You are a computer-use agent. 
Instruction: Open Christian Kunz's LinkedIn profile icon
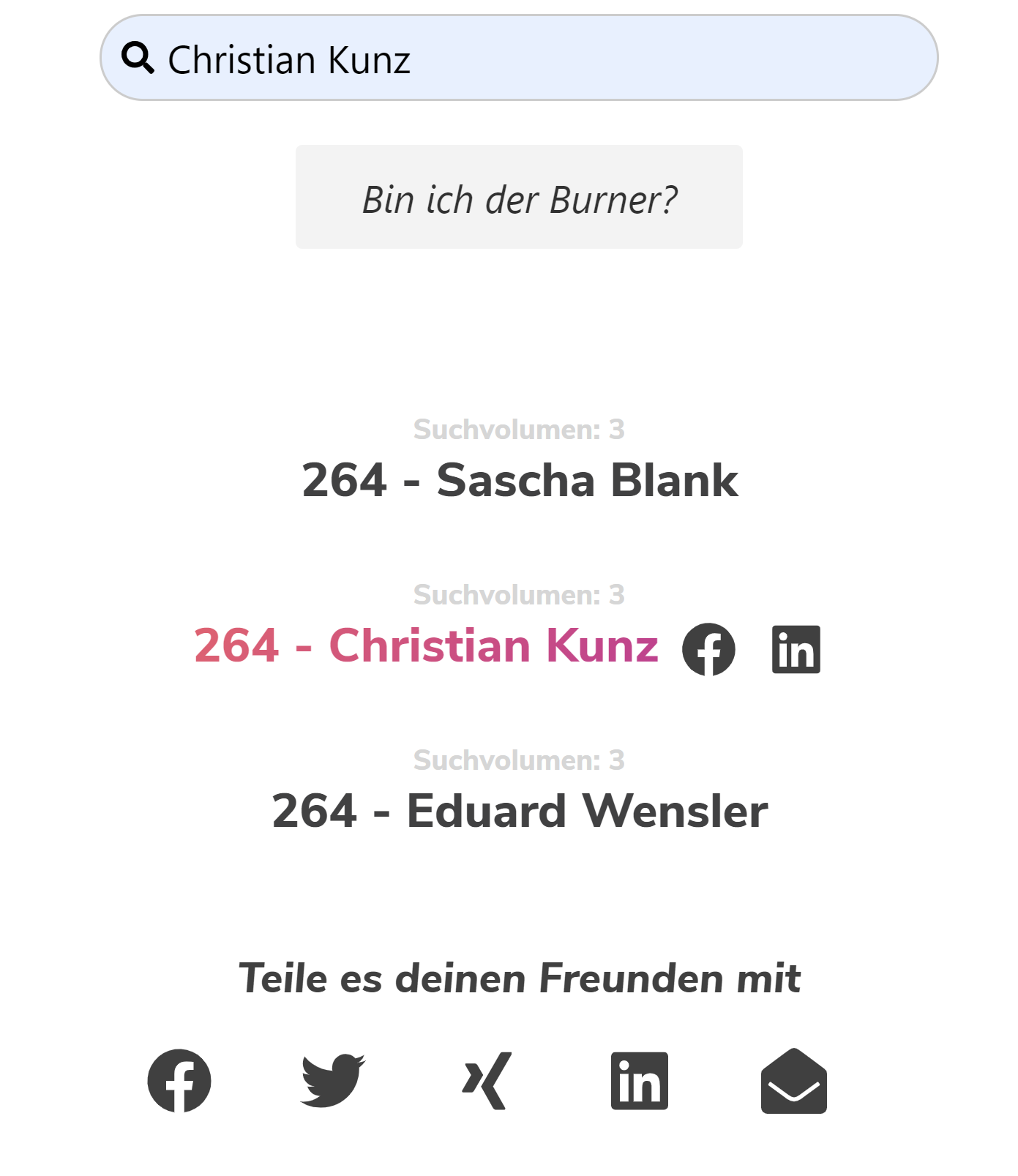[x=796, y=648]
